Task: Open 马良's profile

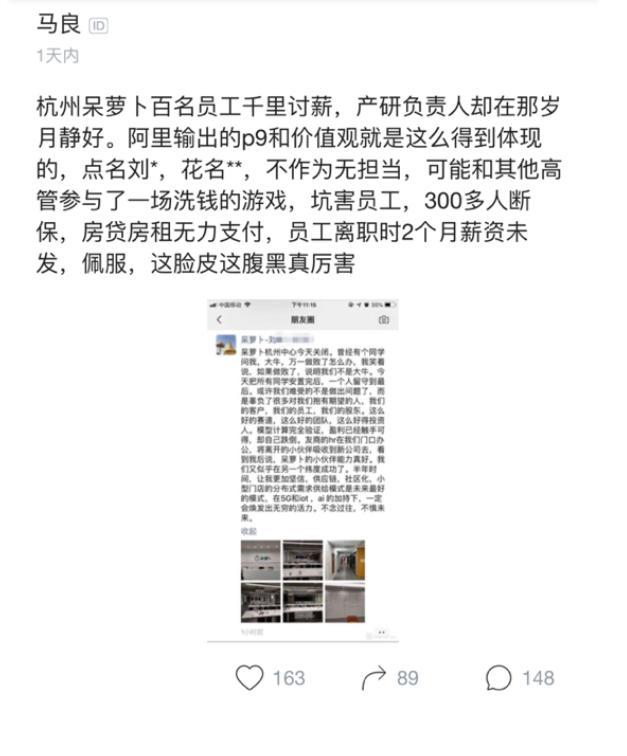Action: click(58, 23)
